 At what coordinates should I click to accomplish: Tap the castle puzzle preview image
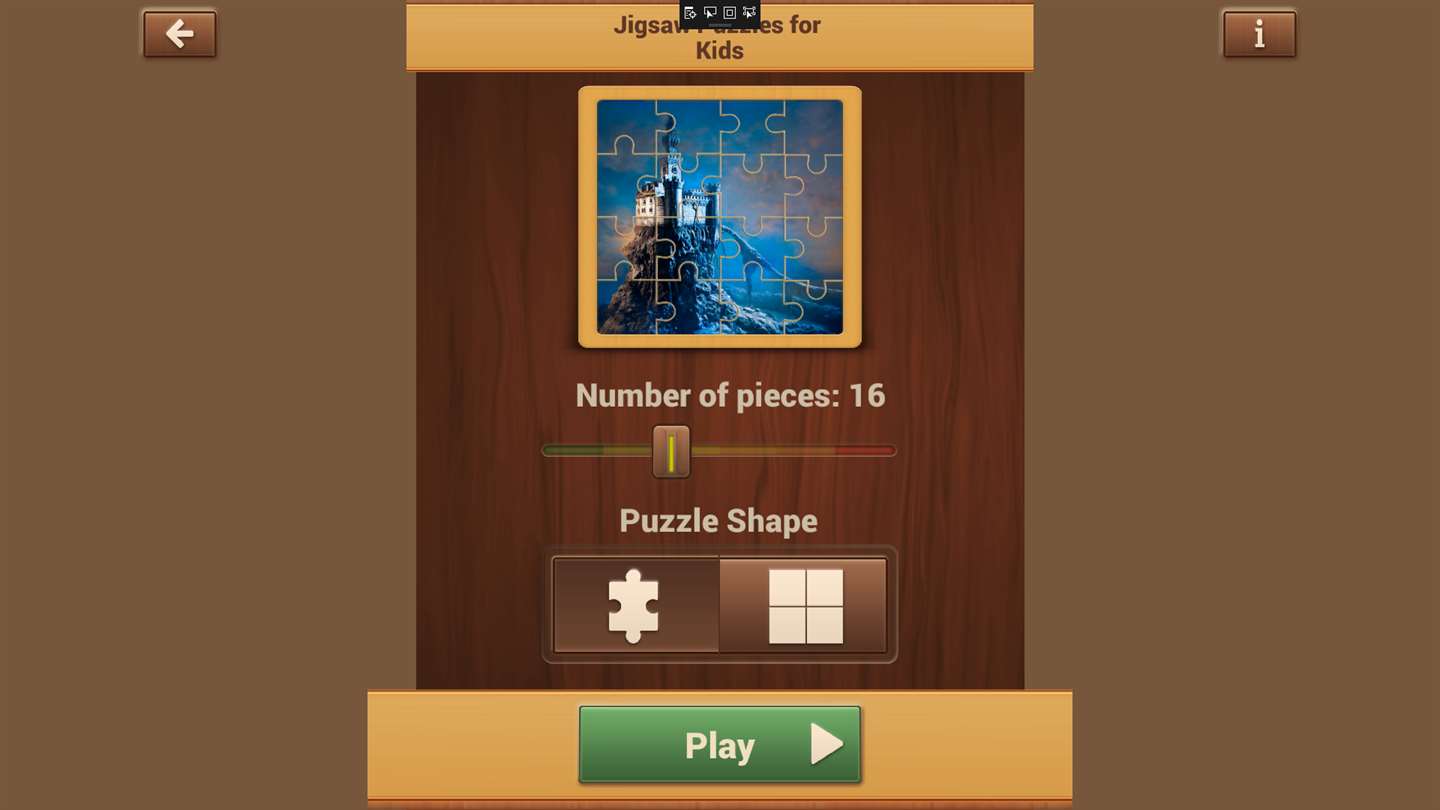[x=719, y=217]
